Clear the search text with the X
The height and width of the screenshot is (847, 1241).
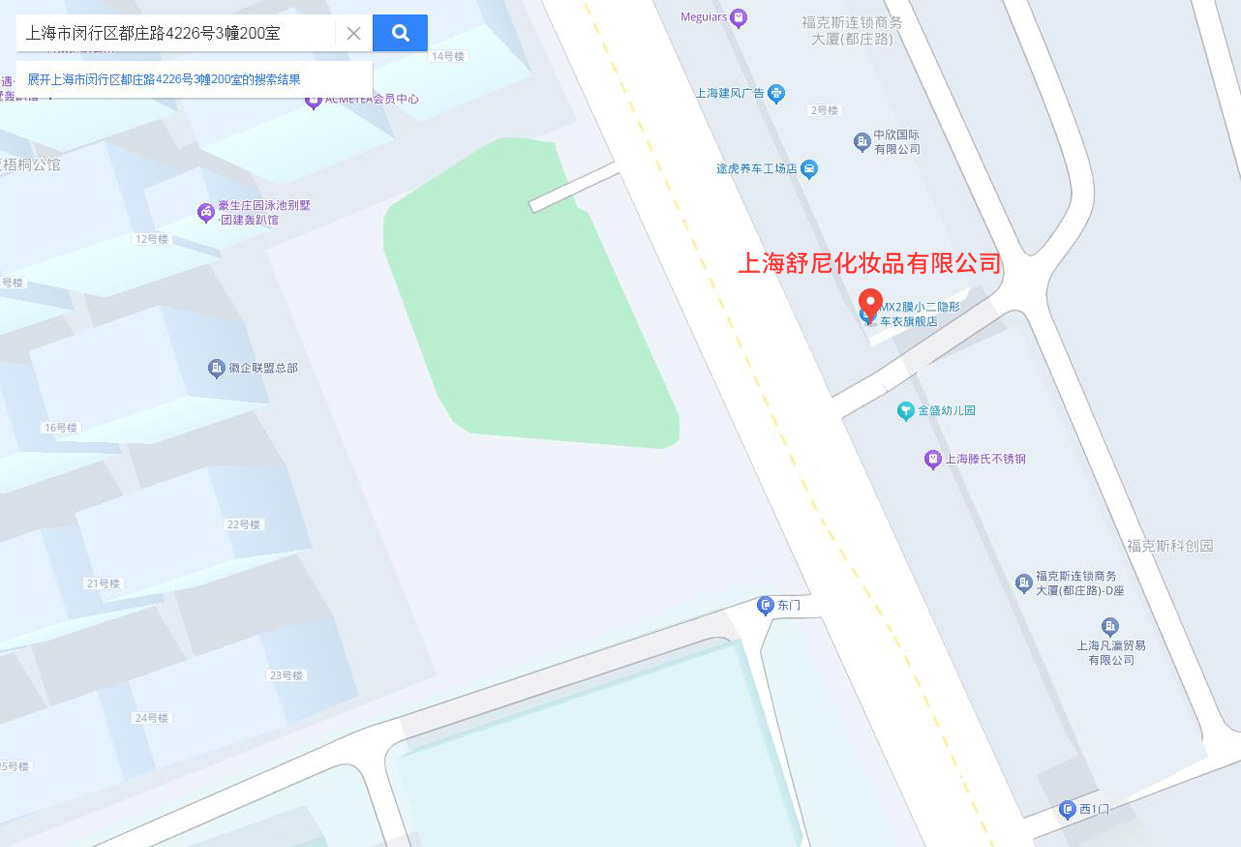tap(353, 33)
